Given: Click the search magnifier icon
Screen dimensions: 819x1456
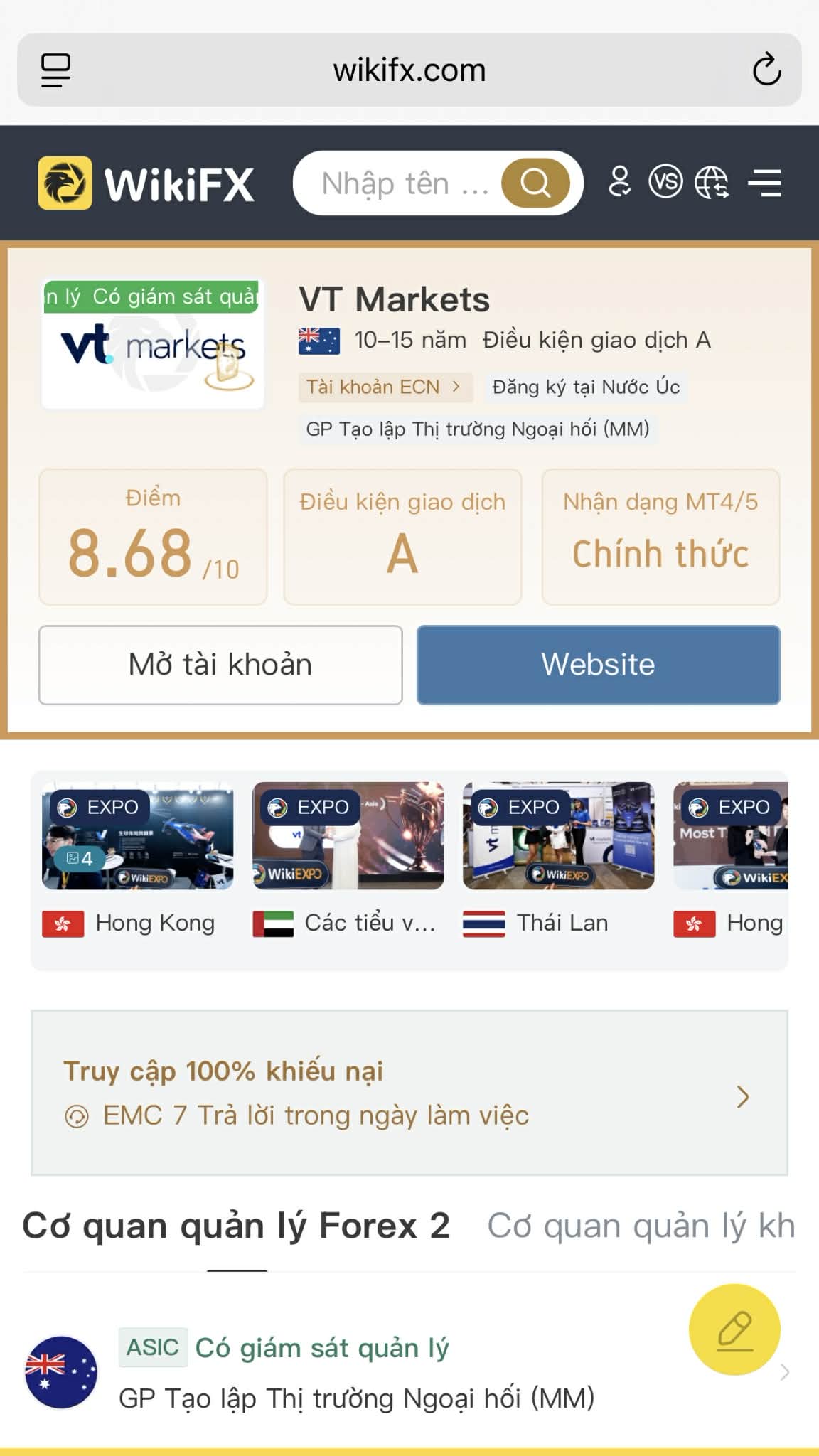Looking at the screenshot, I should (535, 183).
